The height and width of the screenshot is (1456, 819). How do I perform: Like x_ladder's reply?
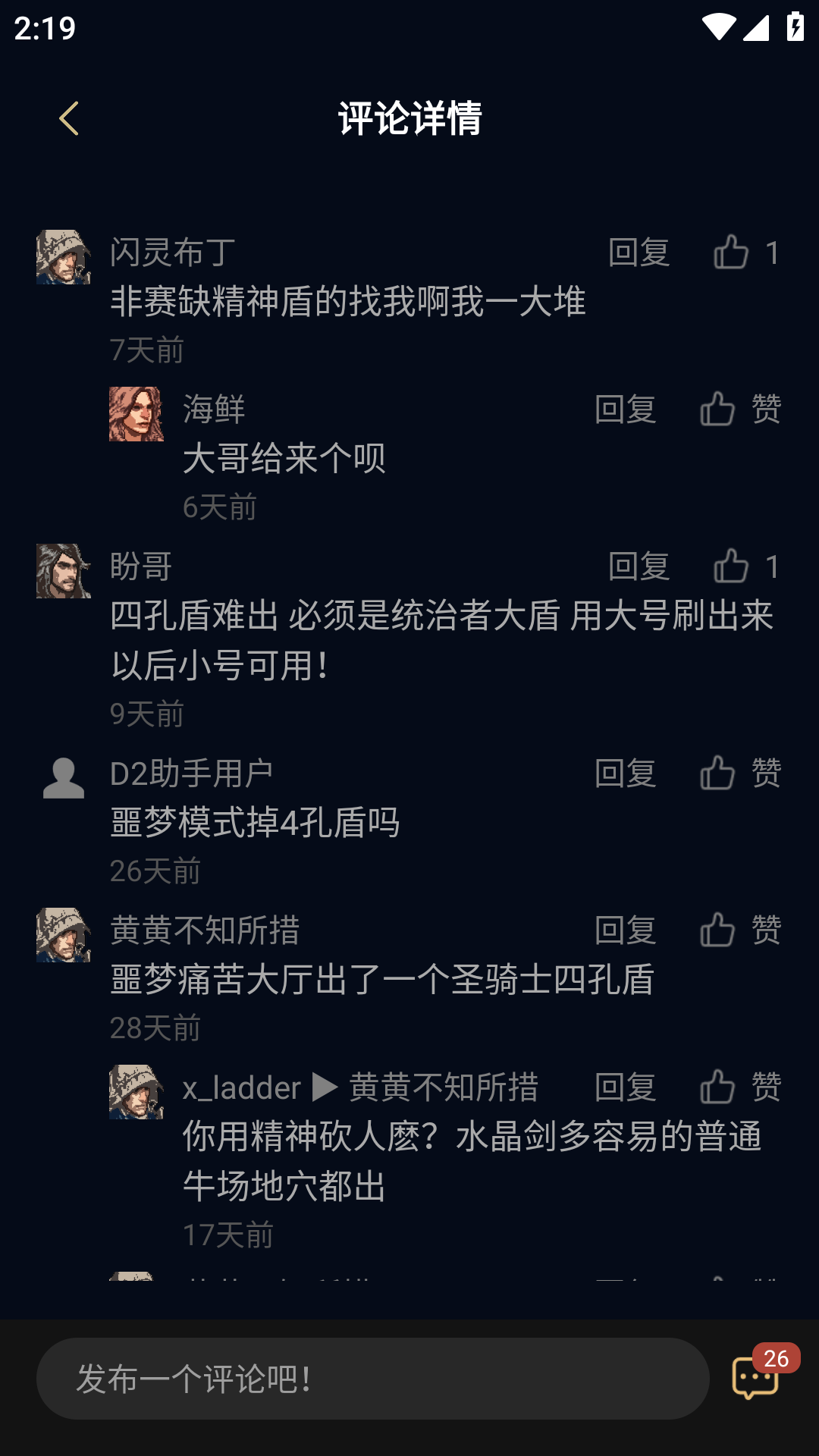pyautogui.click(x=718, y=1087)
